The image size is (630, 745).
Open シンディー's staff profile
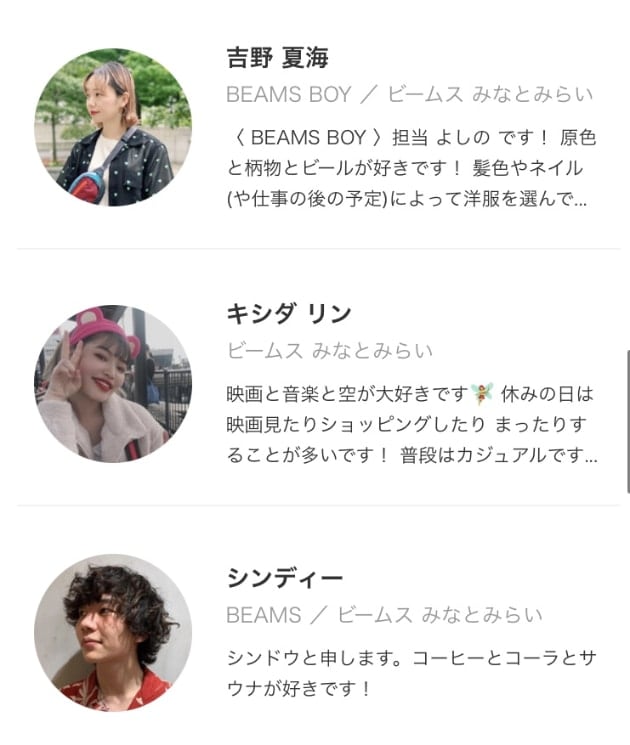coord(285,578)
